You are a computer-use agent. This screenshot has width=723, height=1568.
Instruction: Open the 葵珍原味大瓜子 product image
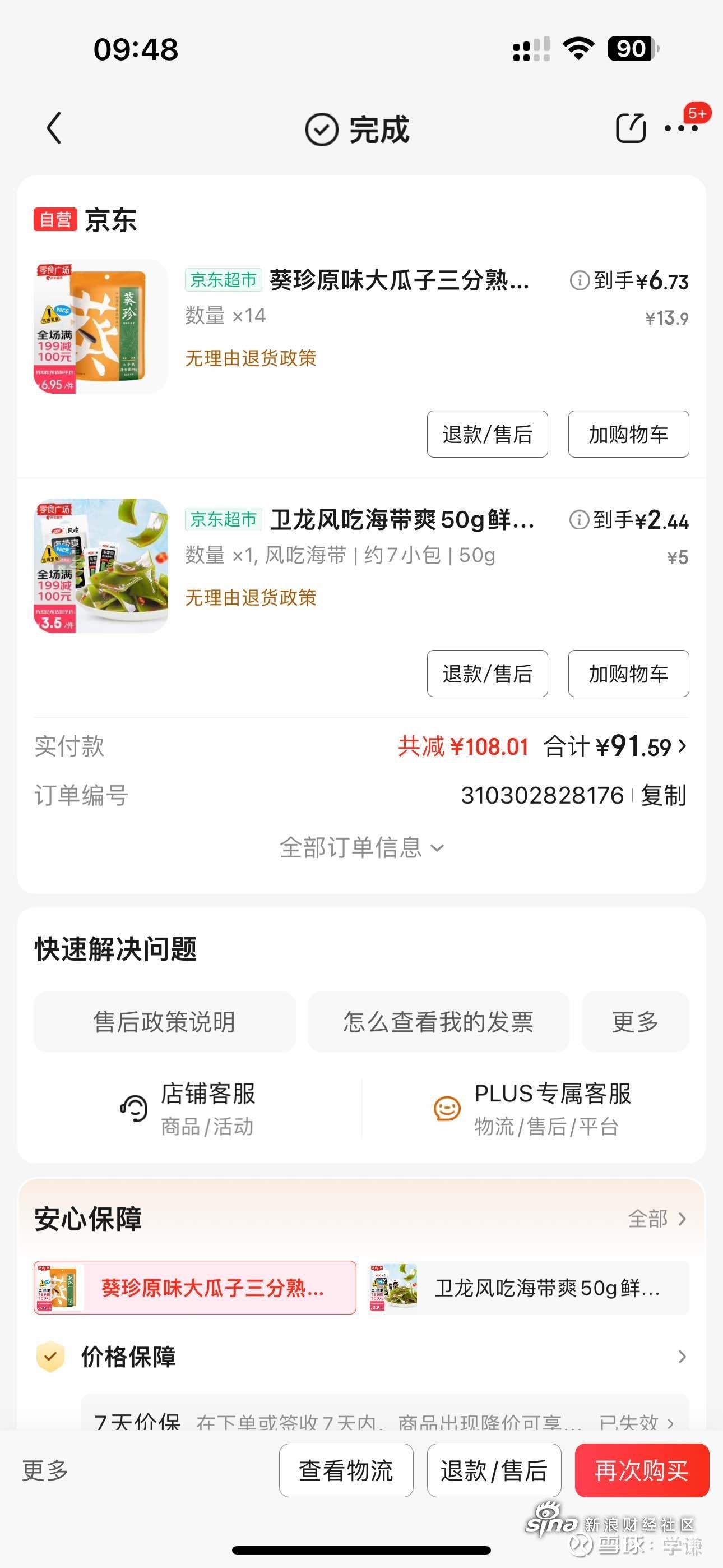[x=100, y=326]
